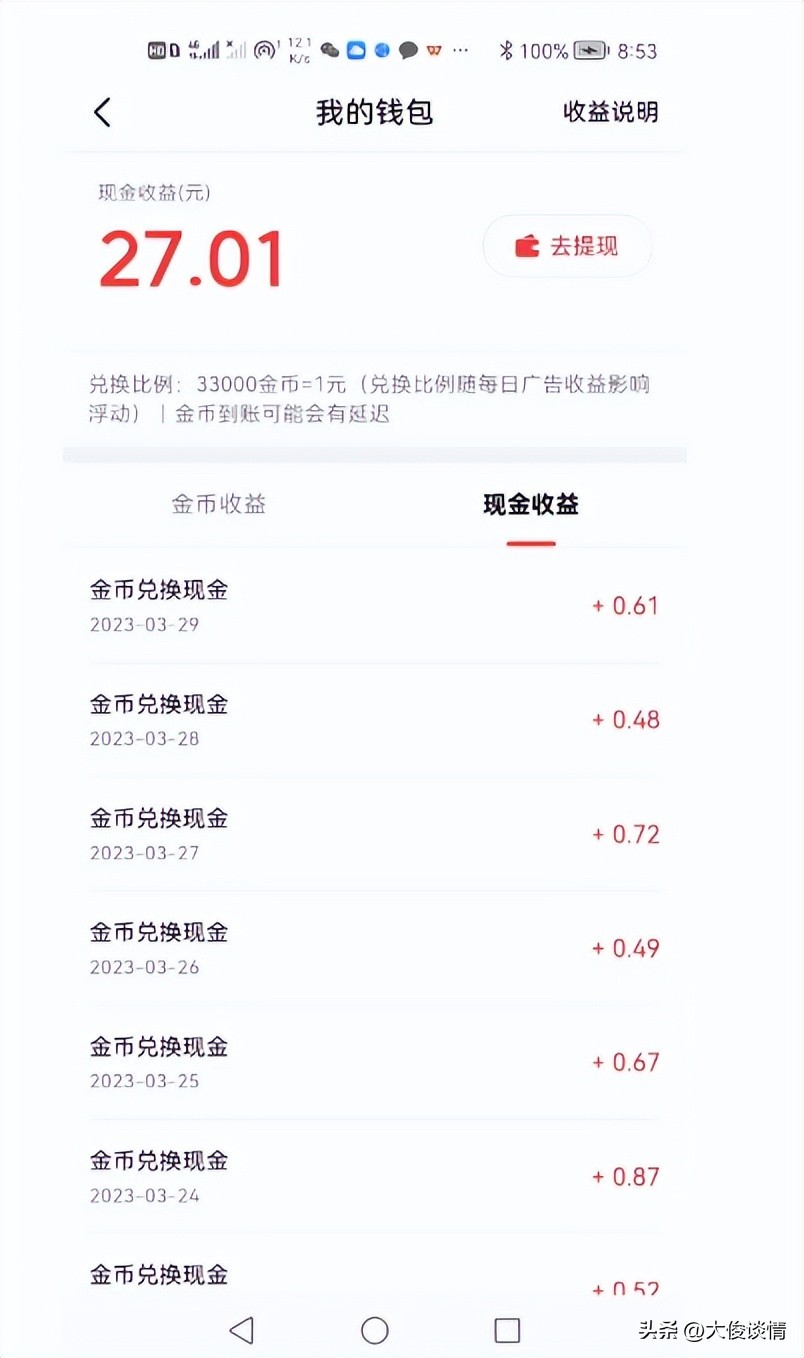The height and width of the screenshot is (1358, 804).
Task: Tap the 去提现 withdraw button
Action: pyautogui.click(x=567, y=246)
